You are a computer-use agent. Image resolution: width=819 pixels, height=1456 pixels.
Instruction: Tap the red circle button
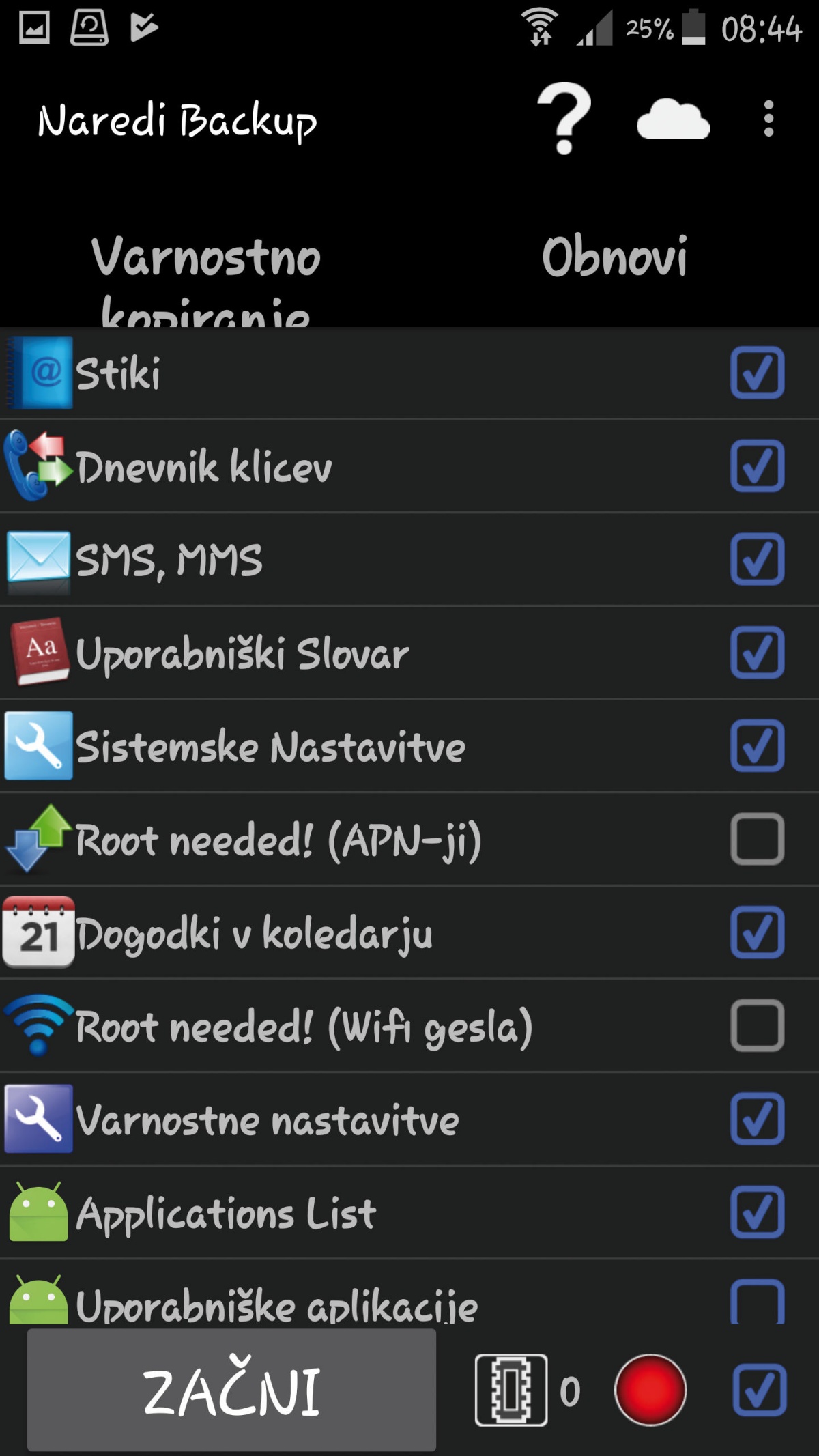click(x=650, y=1390)
